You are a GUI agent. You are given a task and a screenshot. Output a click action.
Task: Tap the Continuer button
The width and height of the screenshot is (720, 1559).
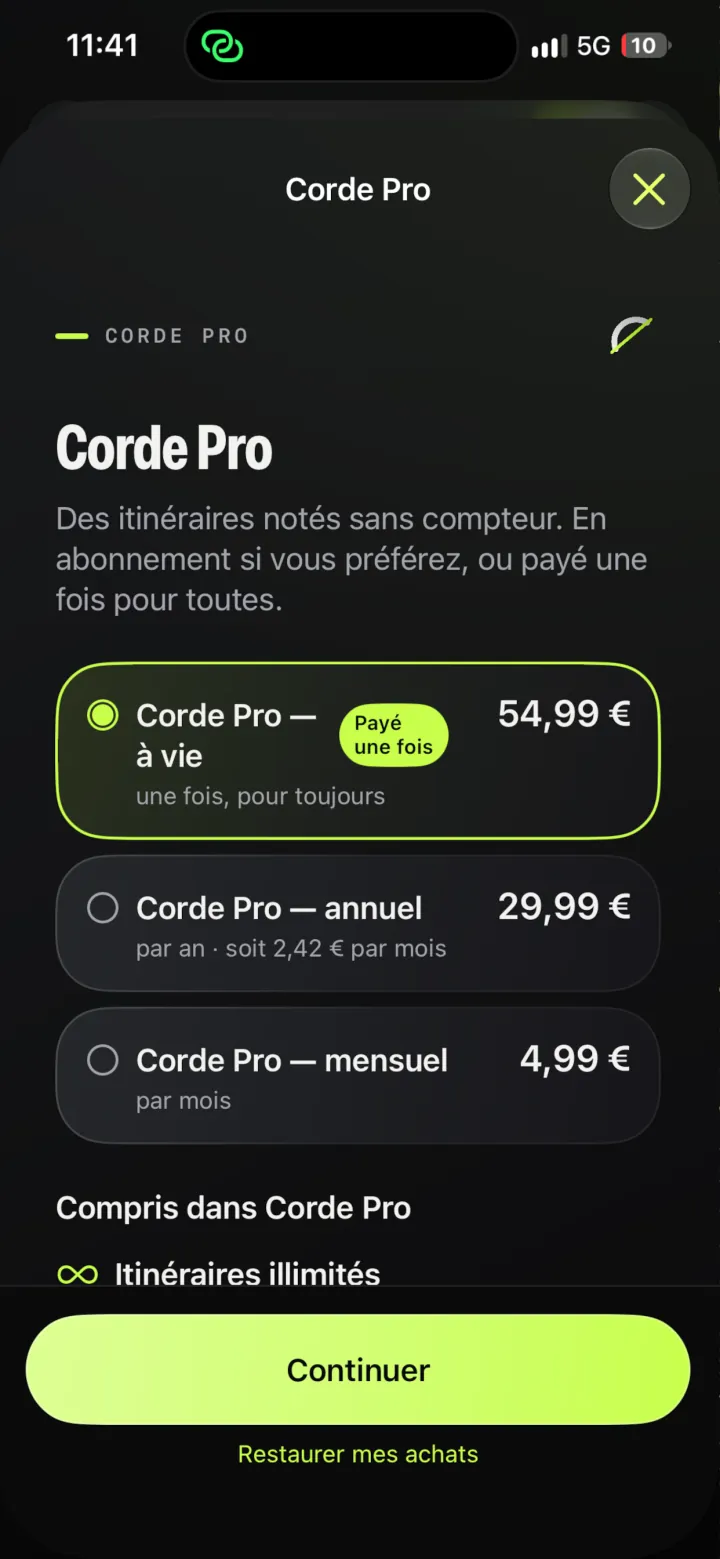click(x=358, y=1369)
